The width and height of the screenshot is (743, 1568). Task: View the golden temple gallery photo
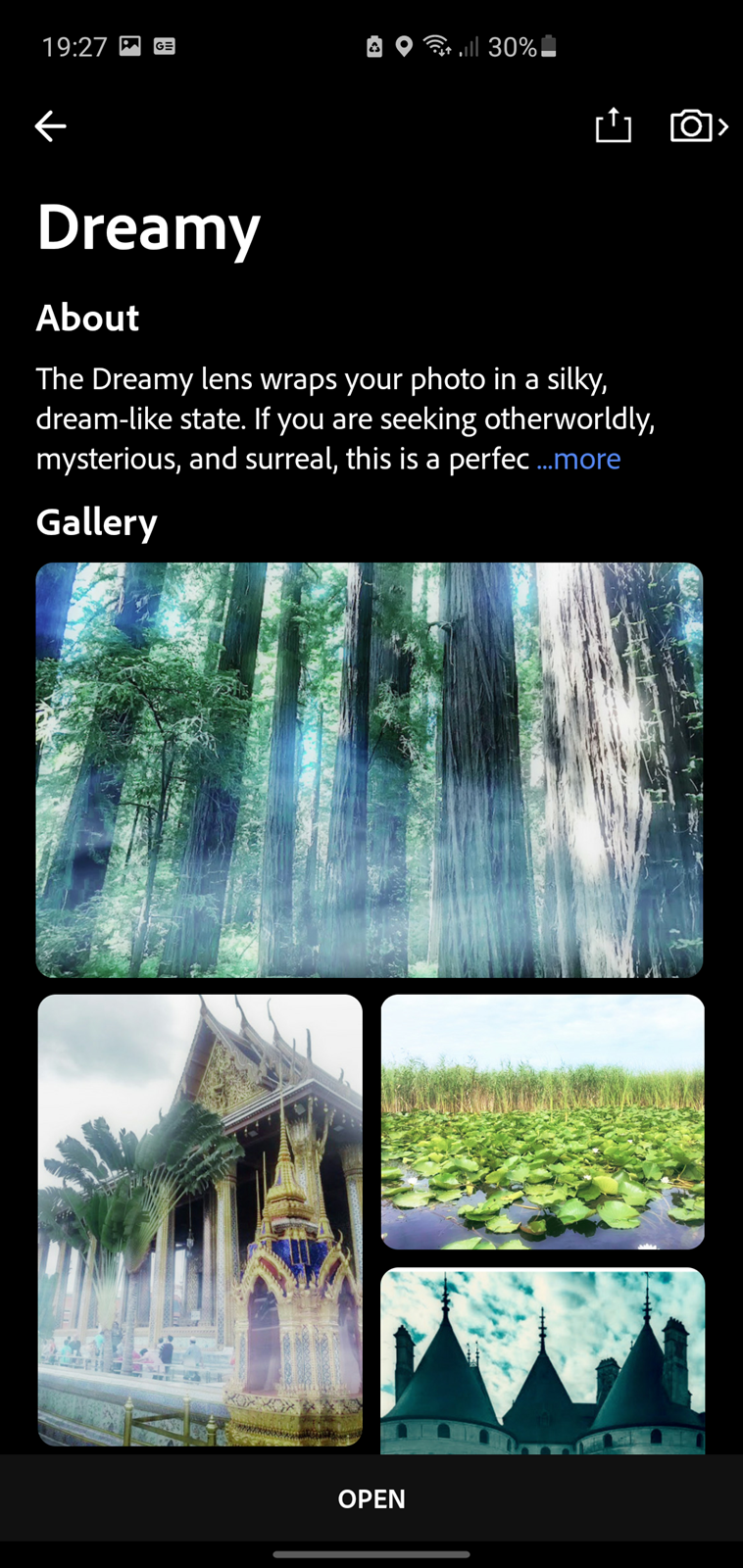[200, 1220]
